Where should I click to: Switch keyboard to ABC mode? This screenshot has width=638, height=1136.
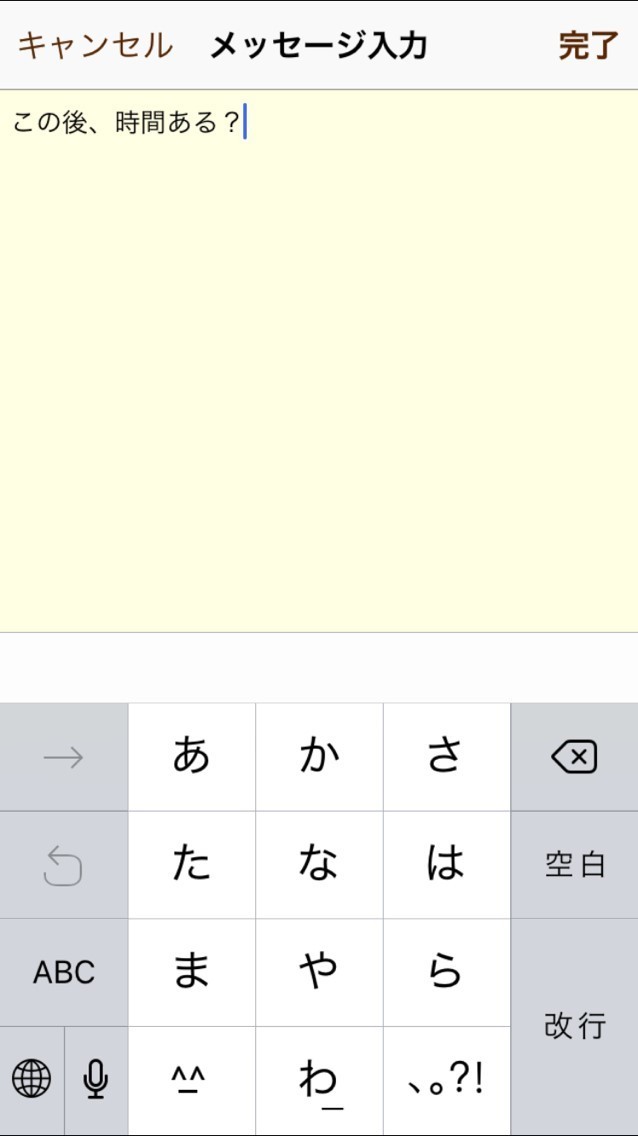(x=64, y=972)
